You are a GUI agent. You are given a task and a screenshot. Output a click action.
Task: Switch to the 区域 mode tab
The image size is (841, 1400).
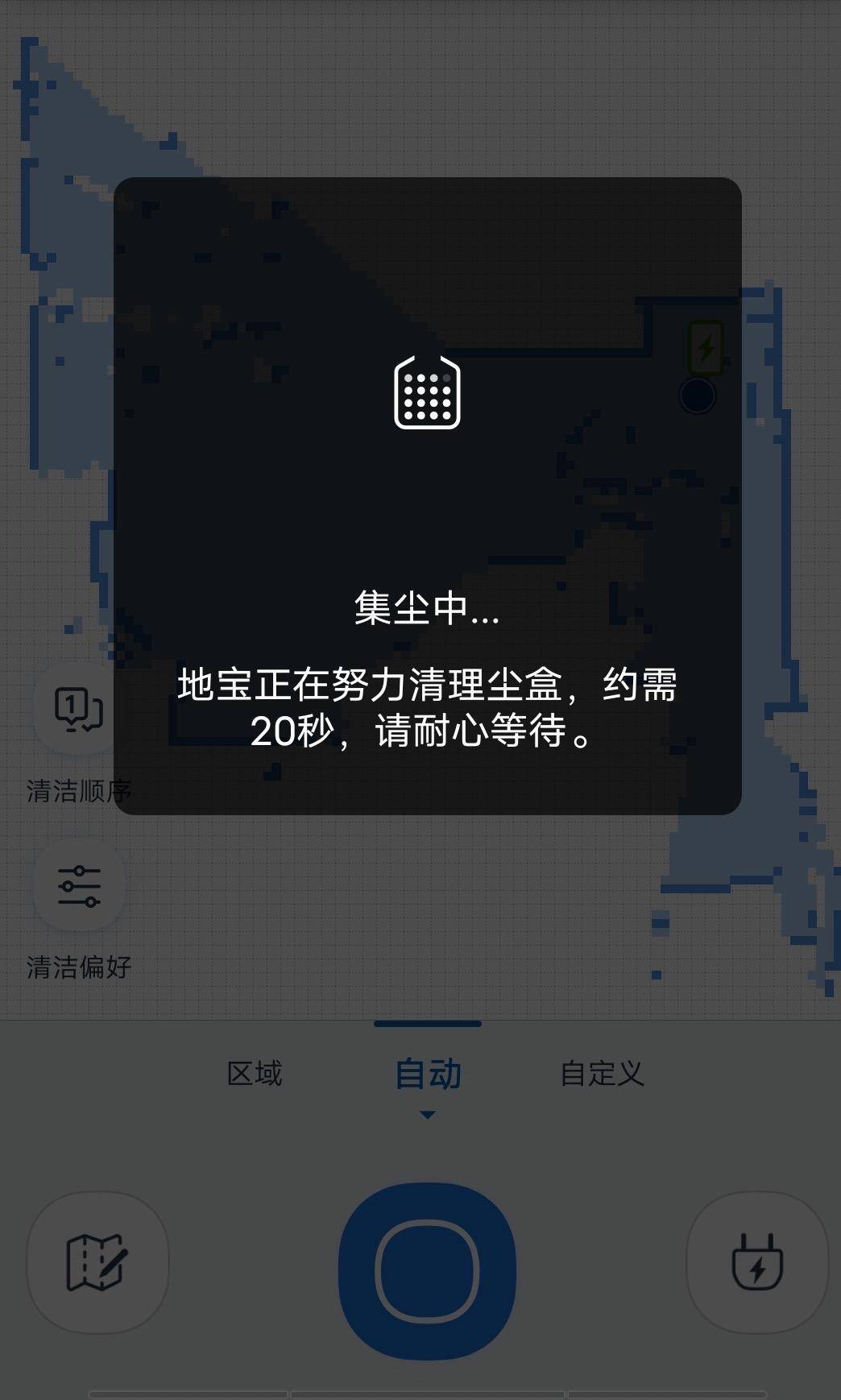pyautogui.click(x=255, y=1074)
